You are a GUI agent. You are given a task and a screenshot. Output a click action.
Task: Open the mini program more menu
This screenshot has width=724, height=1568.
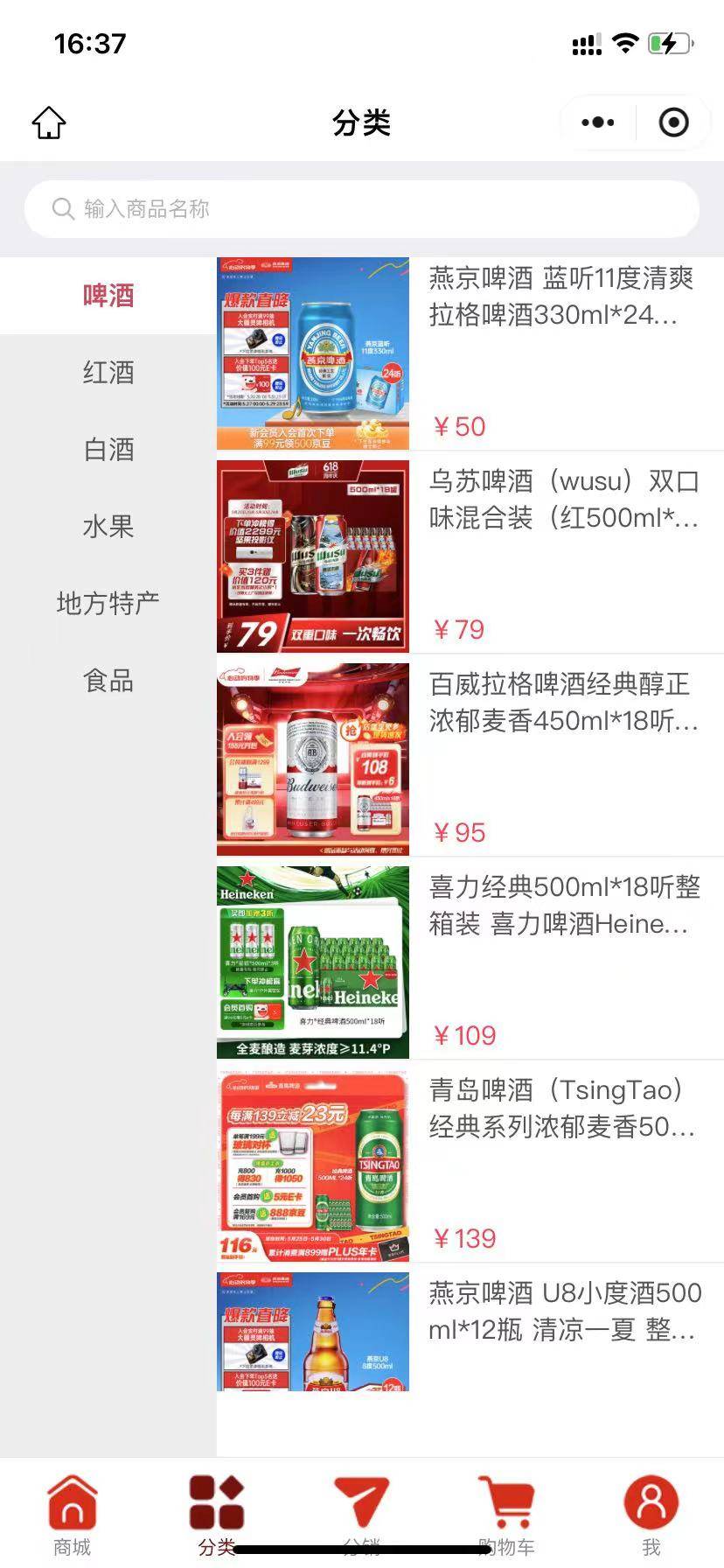coord(598,122)
